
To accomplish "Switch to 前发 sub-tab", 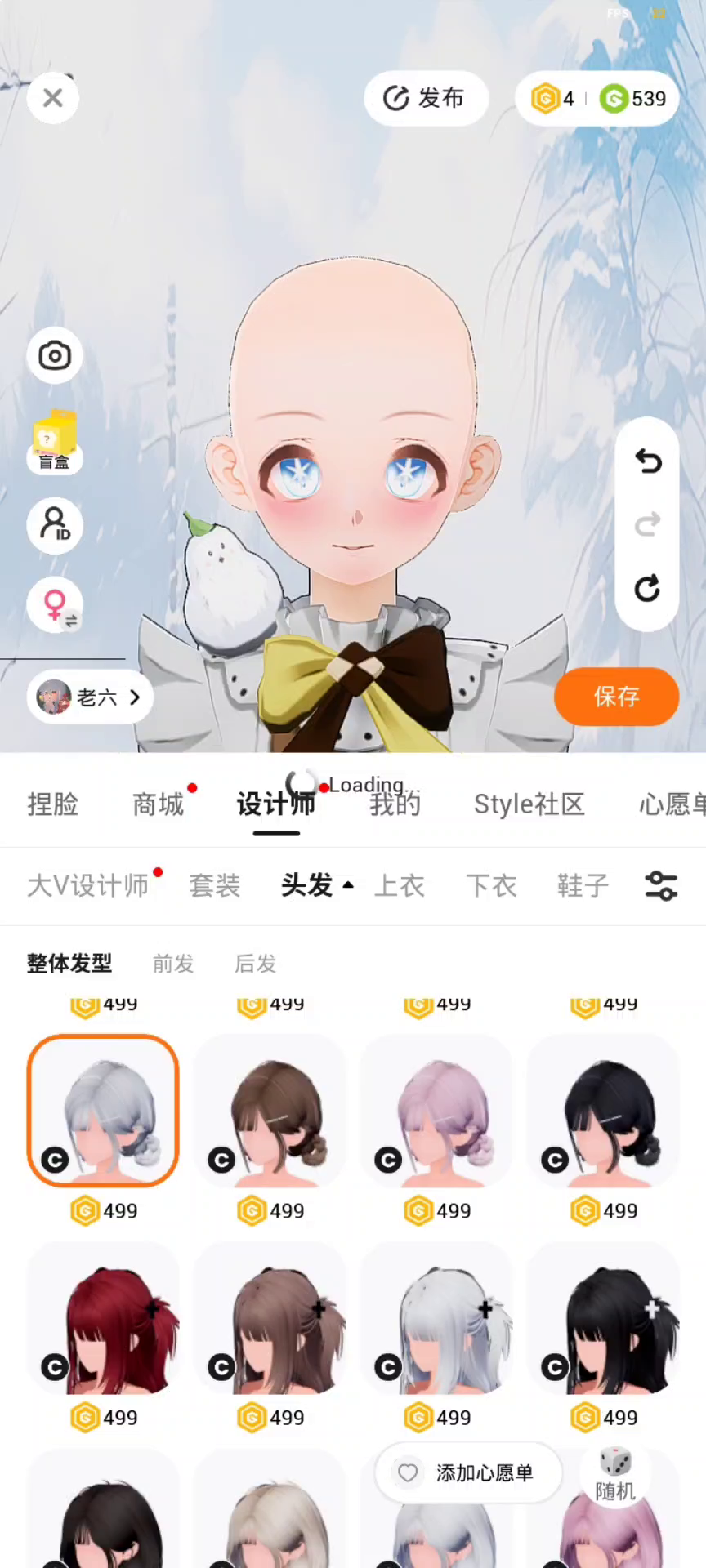I will point(173,964).
